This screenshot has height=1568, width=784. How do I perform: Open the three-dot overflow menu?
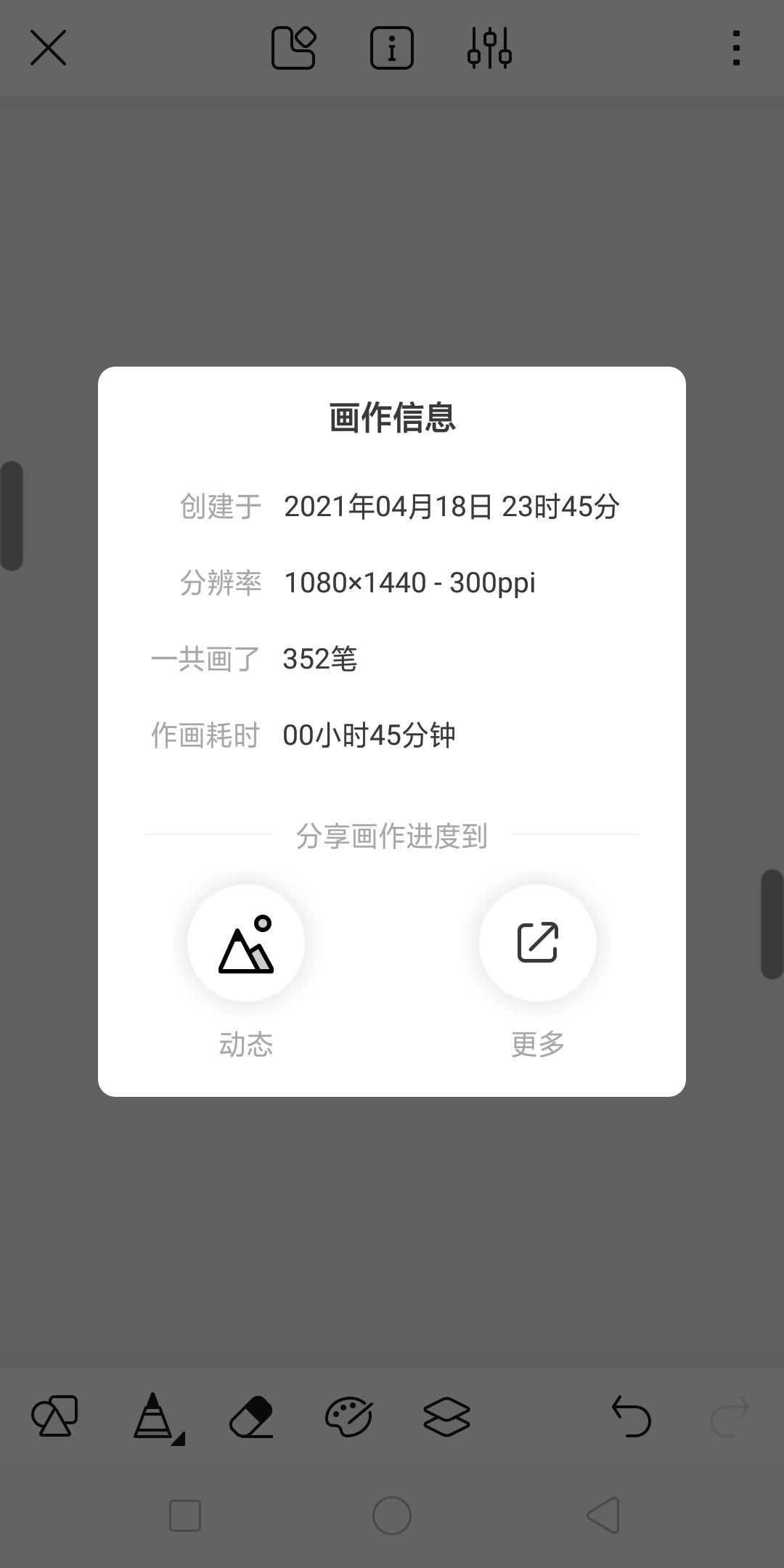click(735, 48)
